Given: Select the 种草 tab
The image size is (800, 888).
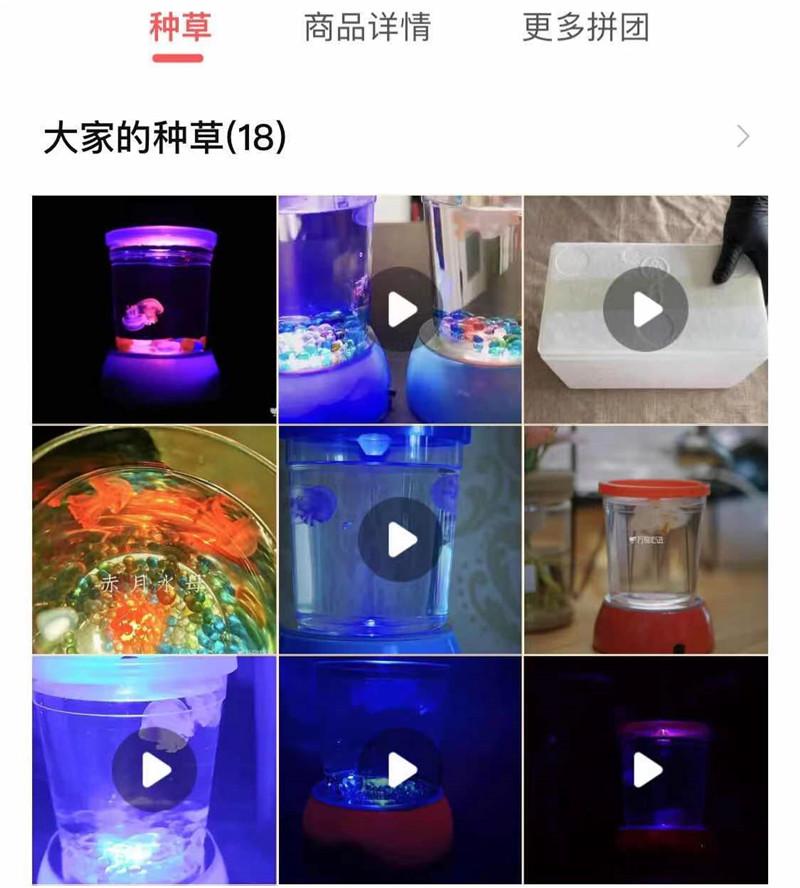Looking at the screenshot, I should click(180, 27).
